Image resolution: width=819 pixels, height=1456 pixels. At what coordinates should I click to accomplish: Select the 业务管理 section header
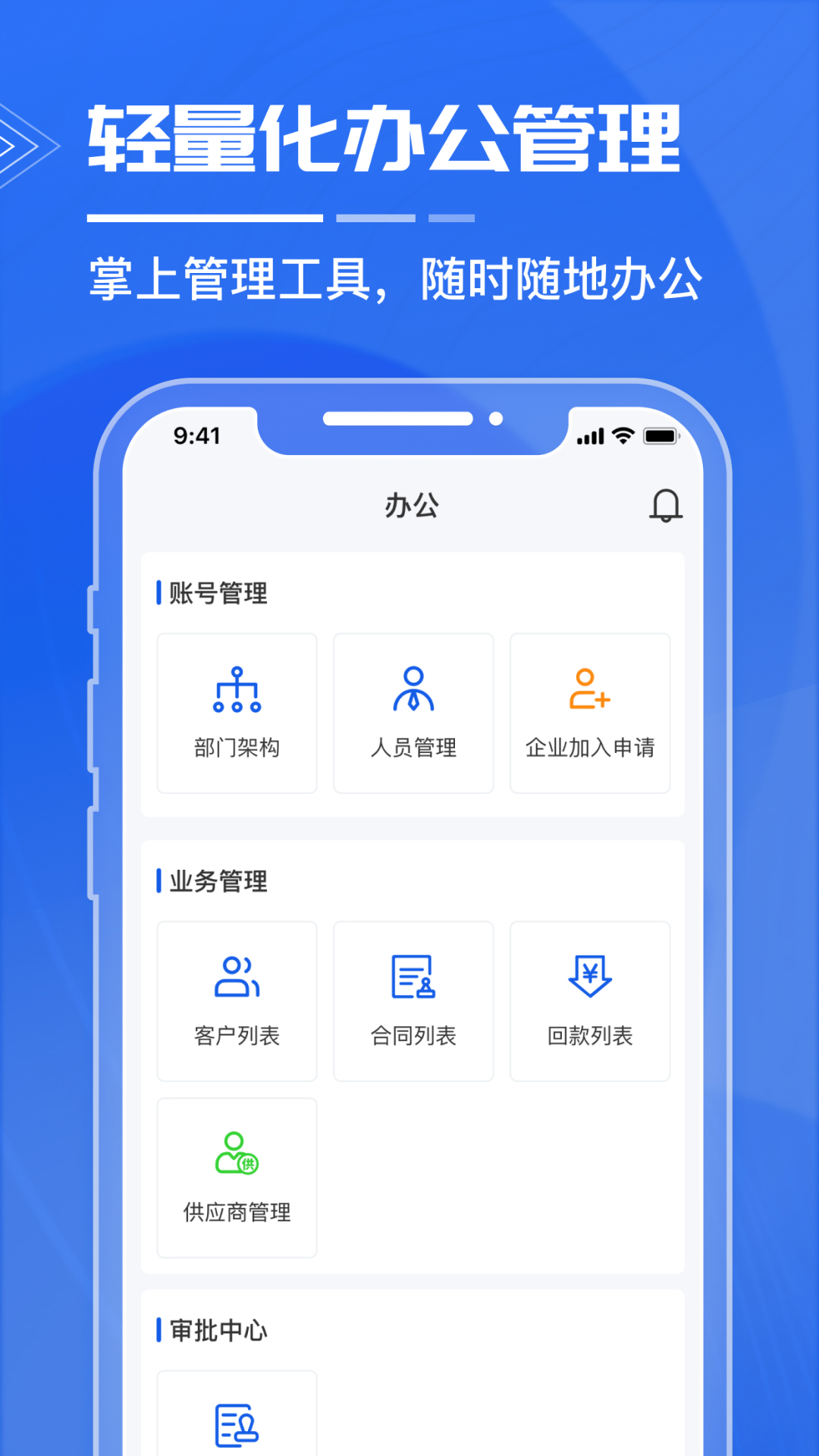coord(218,881)
